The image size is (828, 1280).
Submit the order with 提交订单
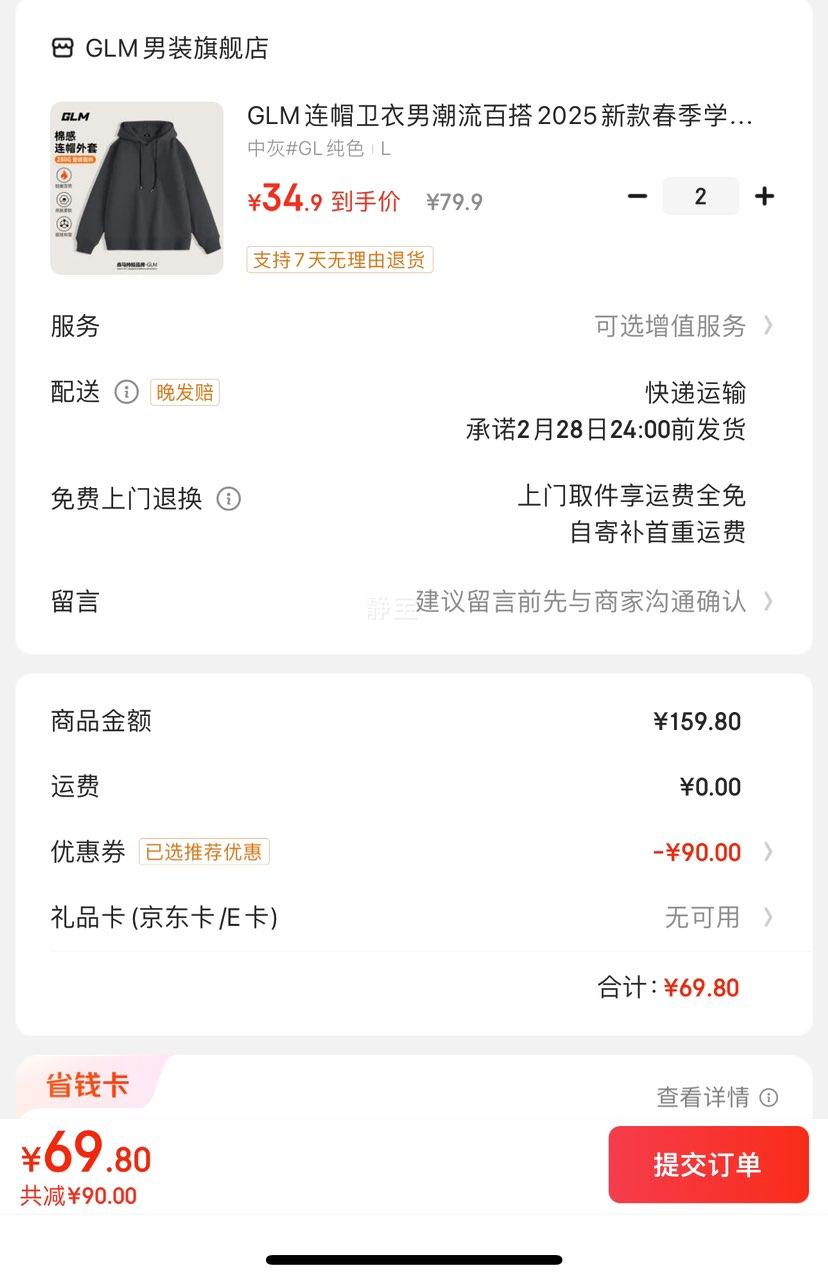708,1164
